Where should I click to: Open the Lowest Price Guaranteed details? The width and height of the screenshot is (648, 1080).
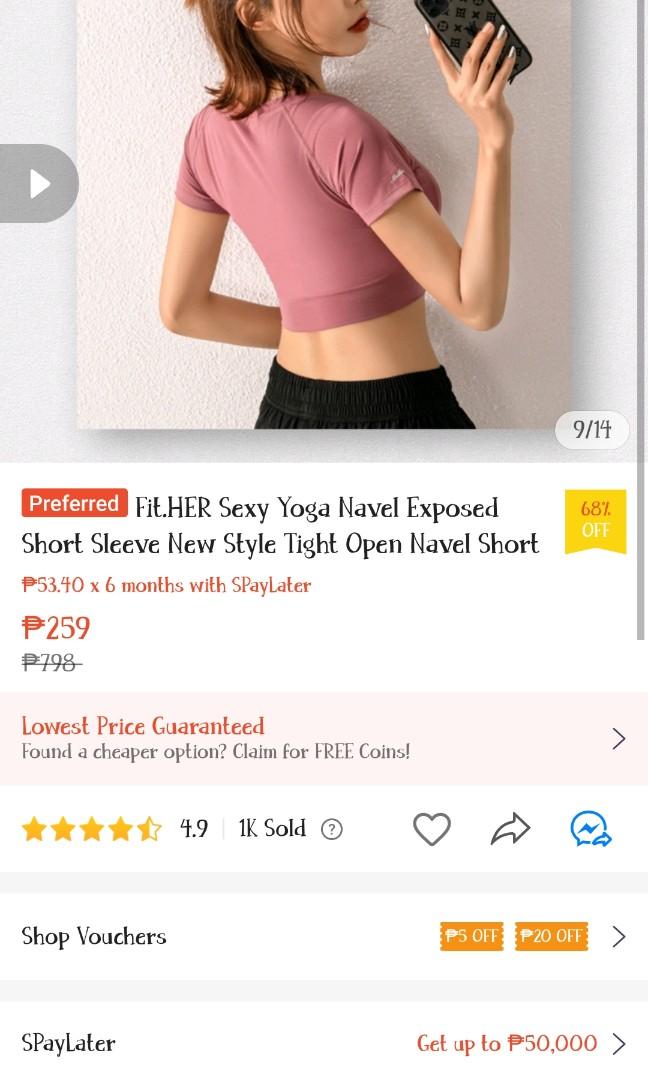pyautogui.click(x=323, y=738)
